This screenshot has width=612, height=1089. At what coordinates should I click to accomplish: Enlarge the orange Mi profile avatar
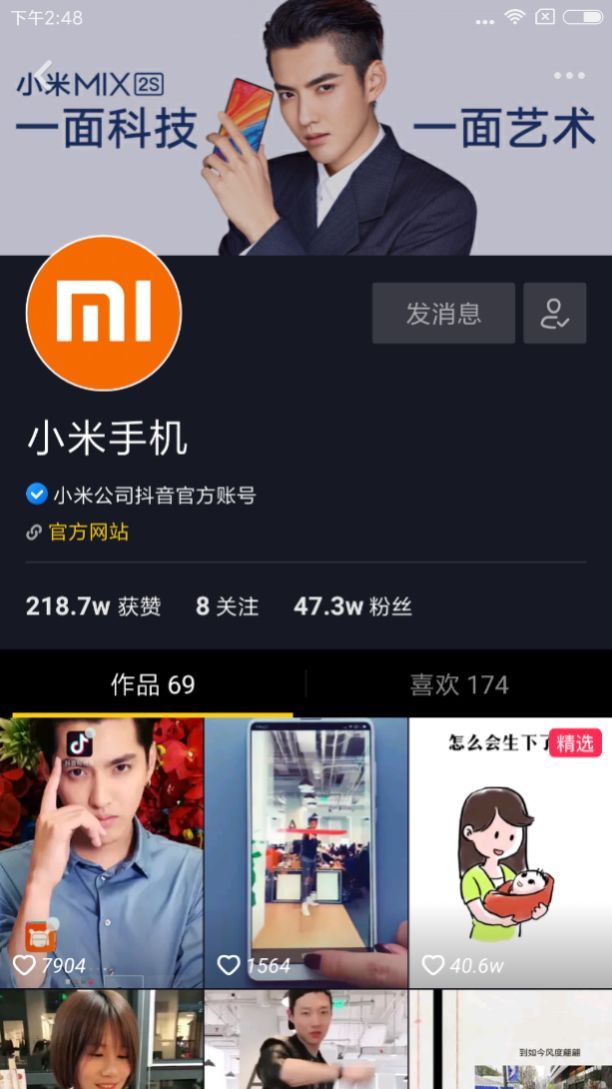tap(103, 313)
